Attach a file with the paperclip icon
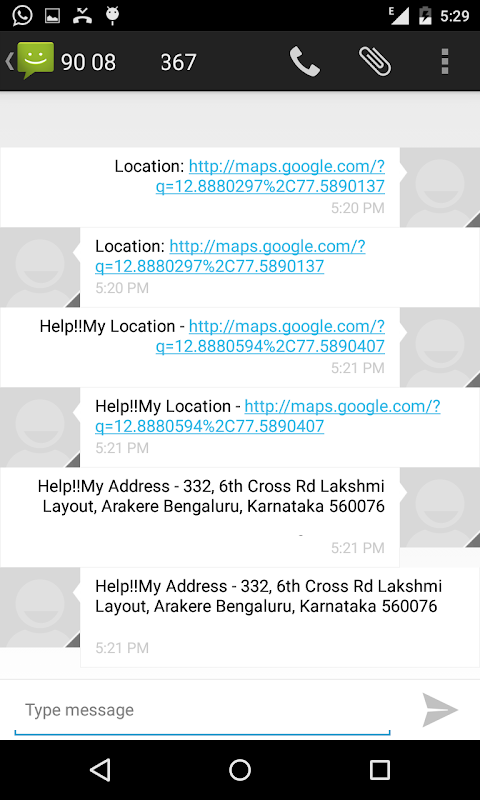 [375, 62]
